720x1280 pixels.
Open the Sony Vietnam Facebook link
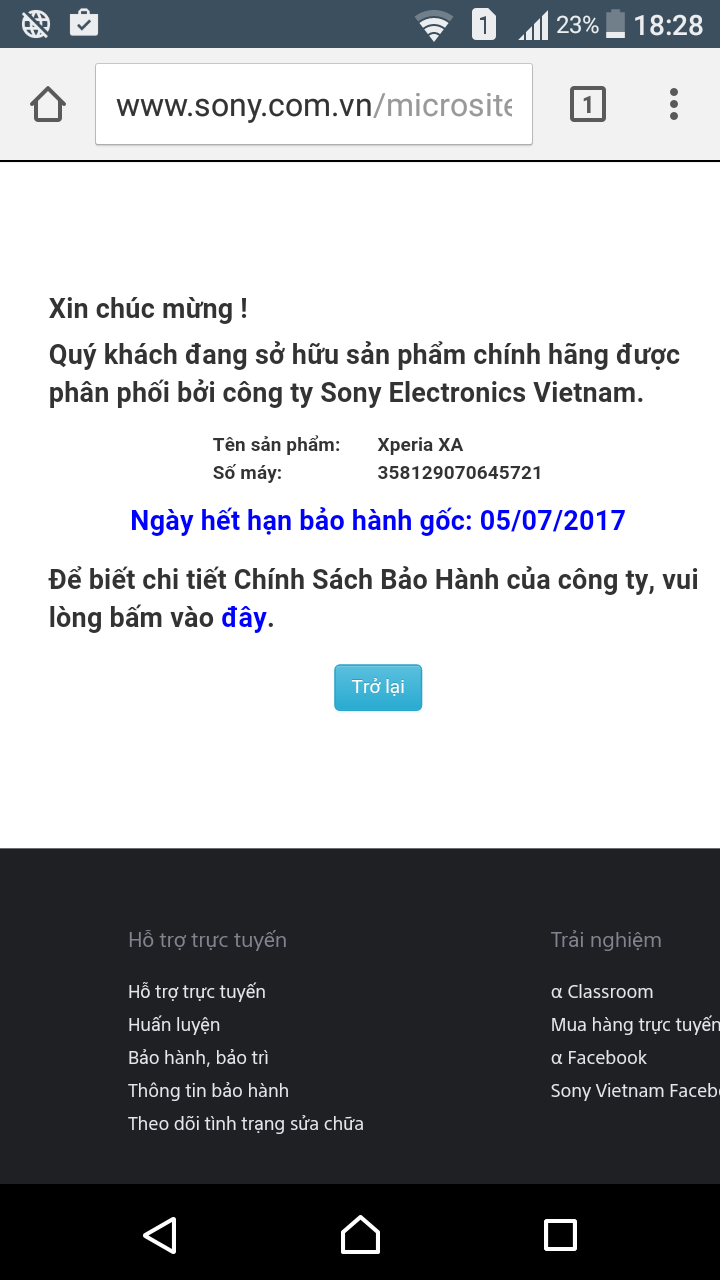(x=634, y=1091)
